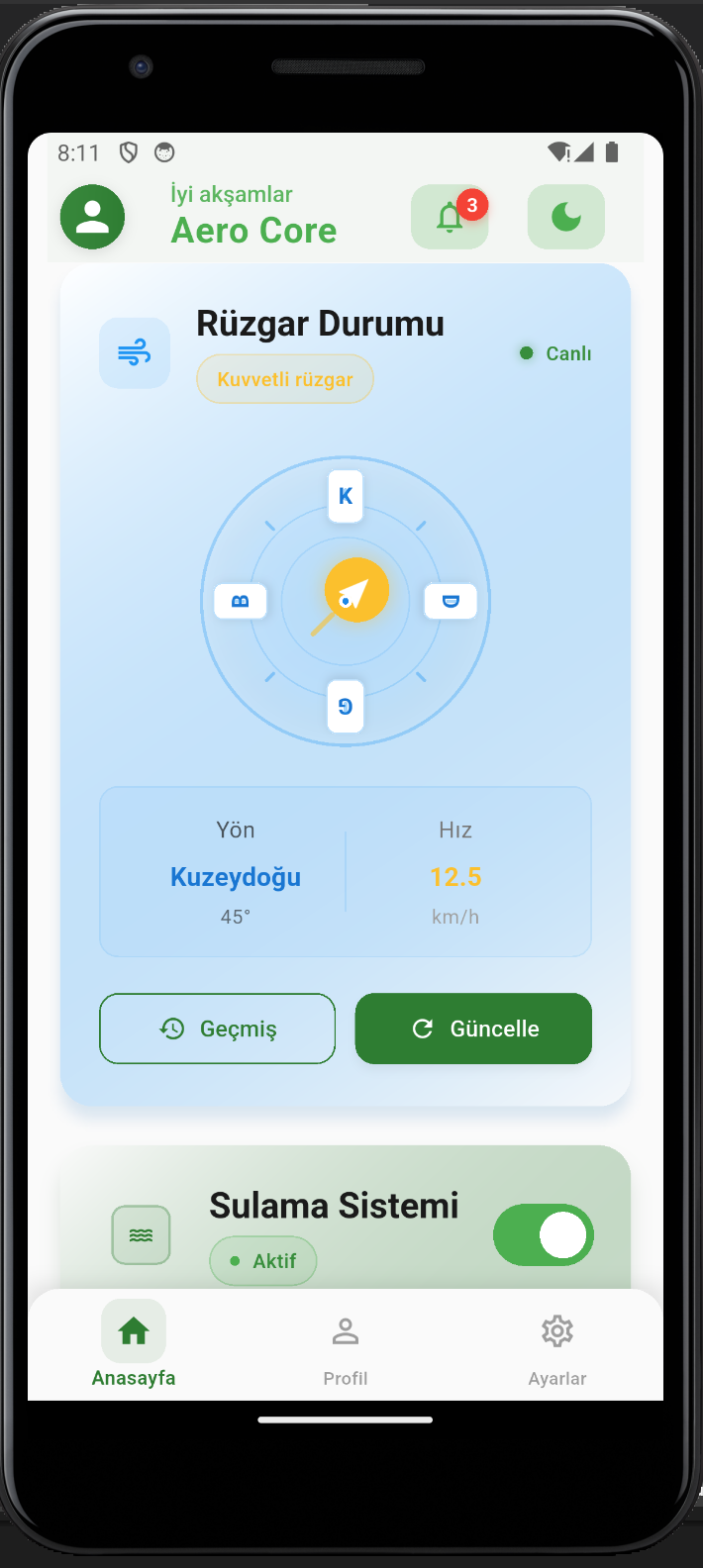Go to the Anasayfa tab

(x=134, y=1346)
